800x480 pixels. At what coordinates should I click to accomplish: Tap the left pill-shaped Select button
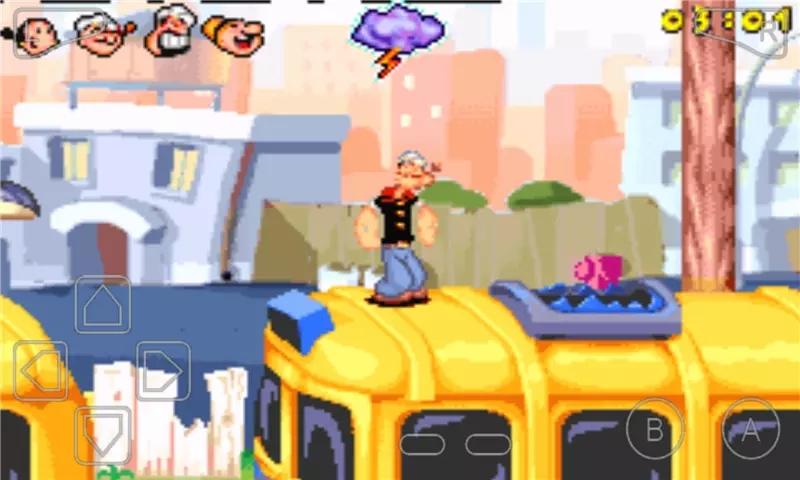click(422, 443)
